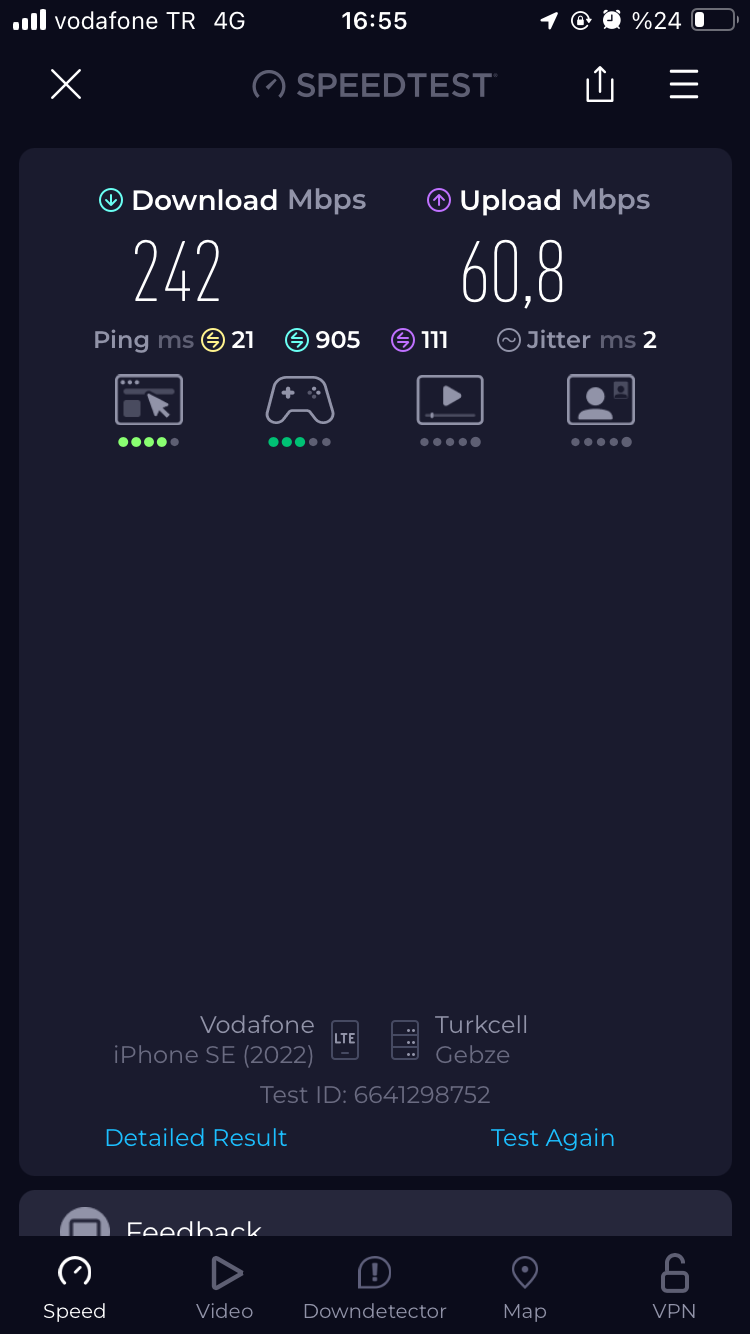View the web browsing experience rating
The image size is (750, 1334).
149,411
